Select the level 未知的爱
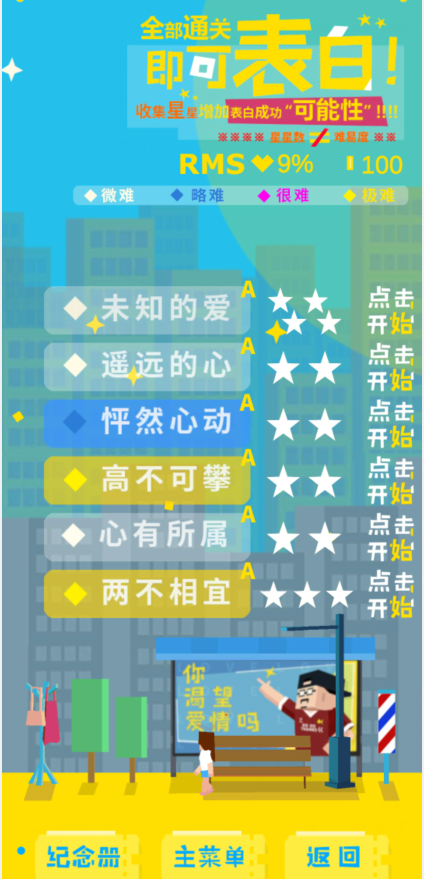424x879 pixels. coord(147,310)
